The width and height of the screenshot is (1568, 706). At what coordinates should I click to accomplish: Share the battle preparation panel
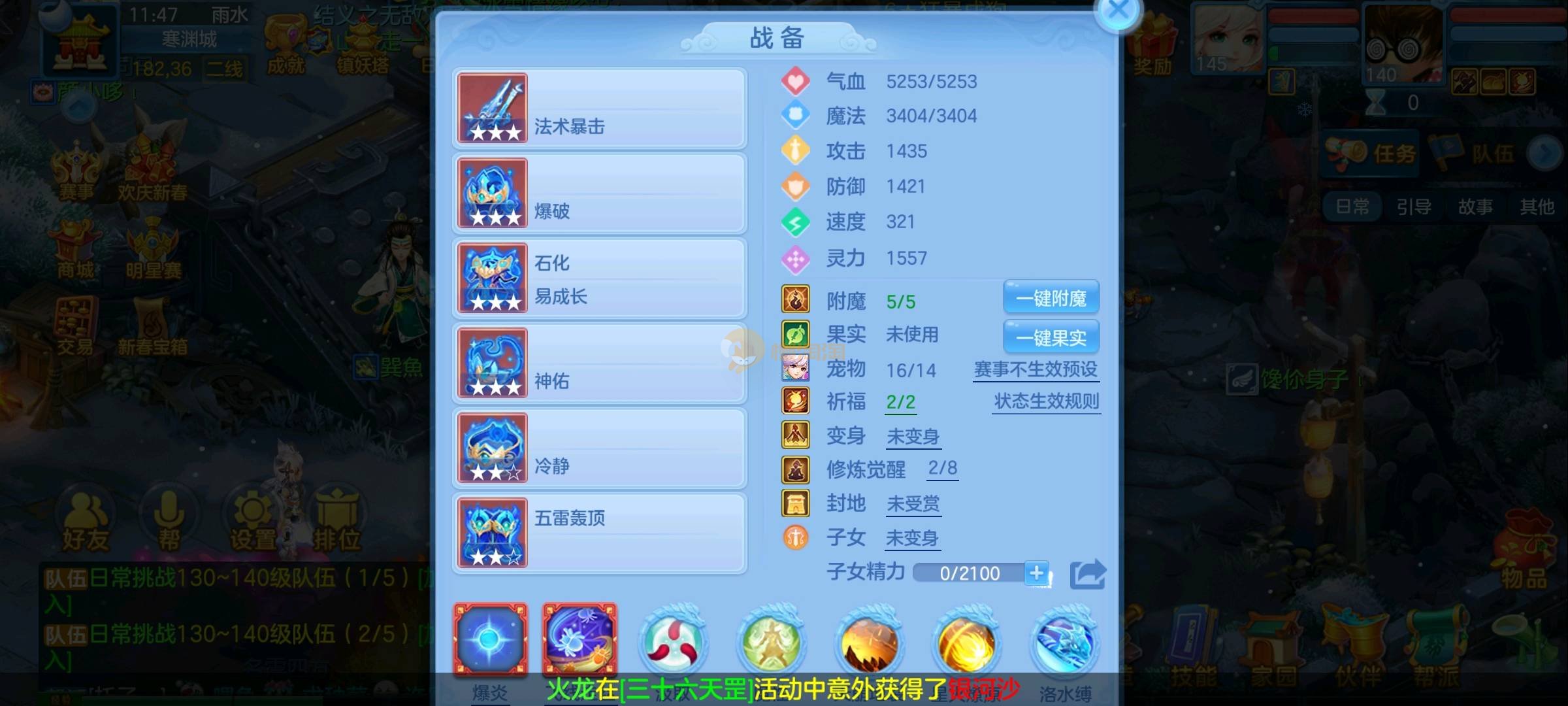point(1087,574)
